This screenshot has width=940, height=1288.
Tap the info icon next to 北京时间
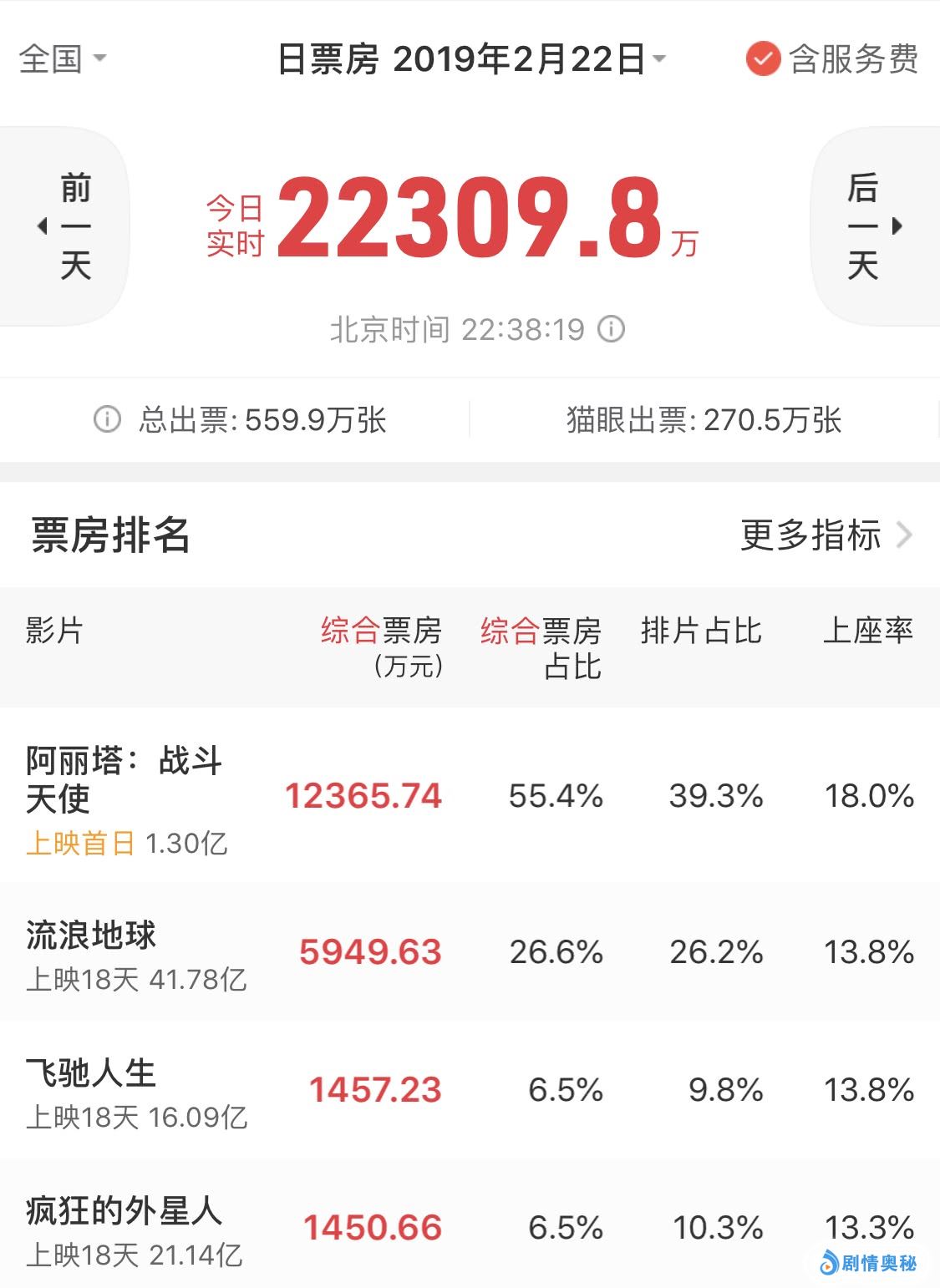tap(611, 329)
